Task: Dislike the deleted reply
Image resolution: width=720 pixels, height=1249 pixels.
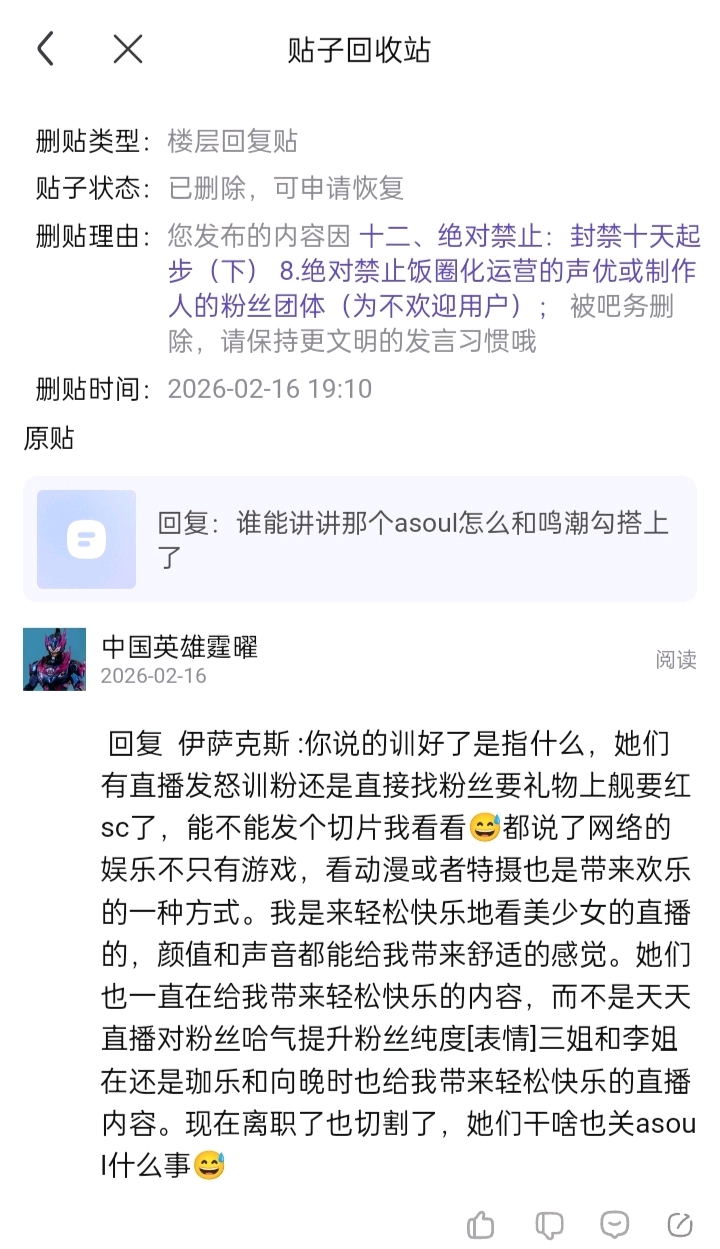Action: pos(548,1224)
